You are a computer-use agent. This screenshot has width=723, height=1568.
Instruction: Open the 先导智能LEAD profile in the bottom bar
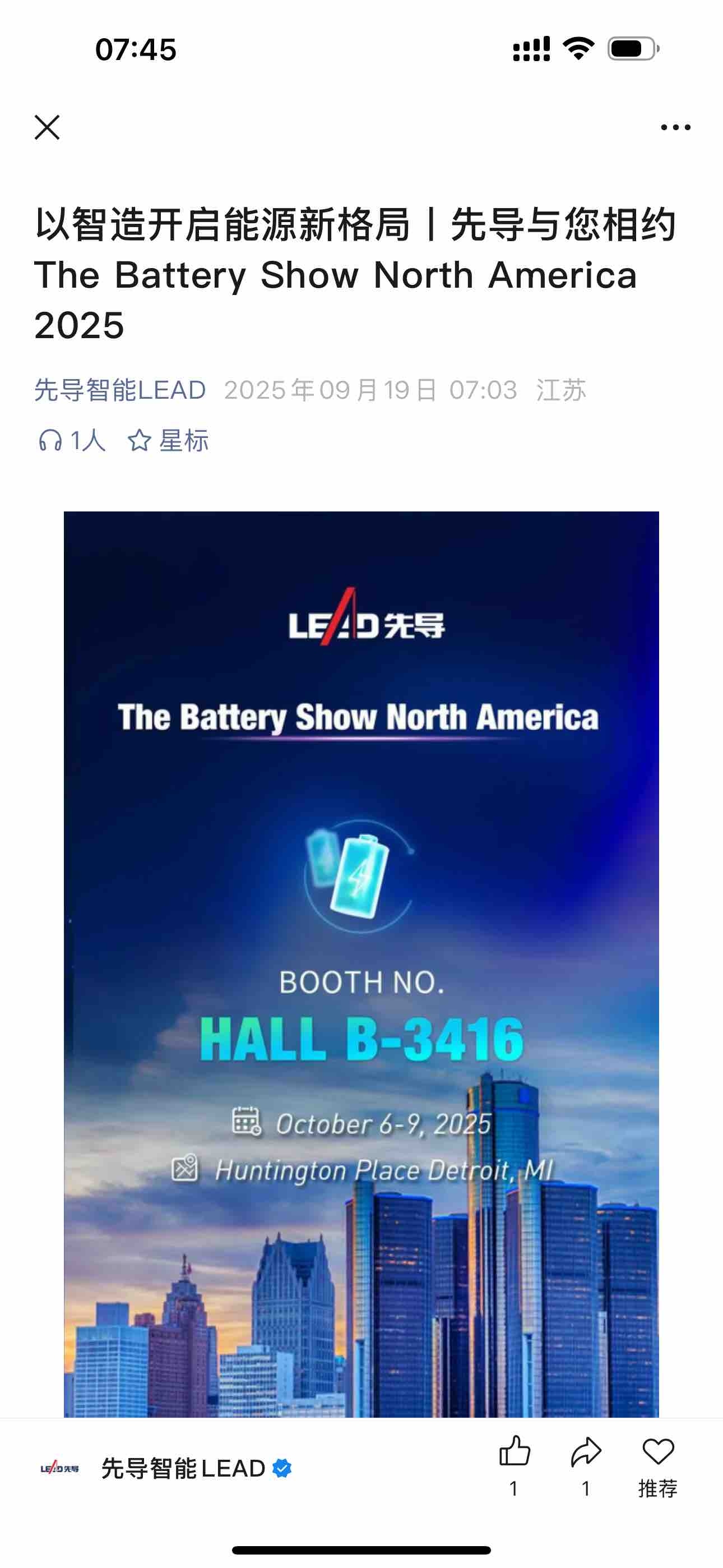pos(183,1468)
